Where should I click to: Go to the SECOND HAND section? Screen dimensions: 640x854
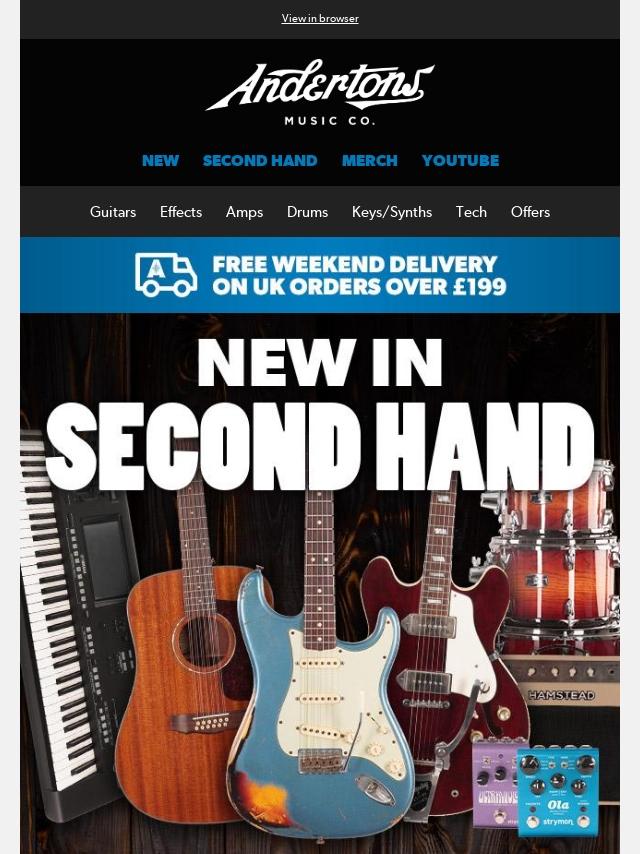click(x=260, y=161)
